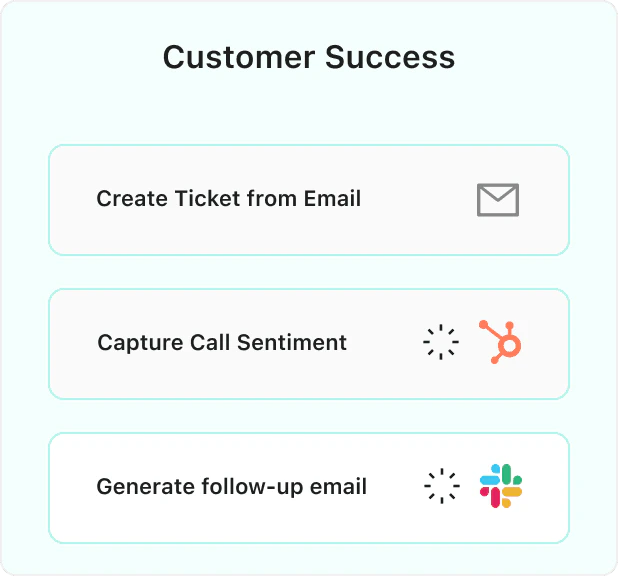Choose the Generate follow-up email card
This screenshot has height=576, width=618.
tap(308, 487)
